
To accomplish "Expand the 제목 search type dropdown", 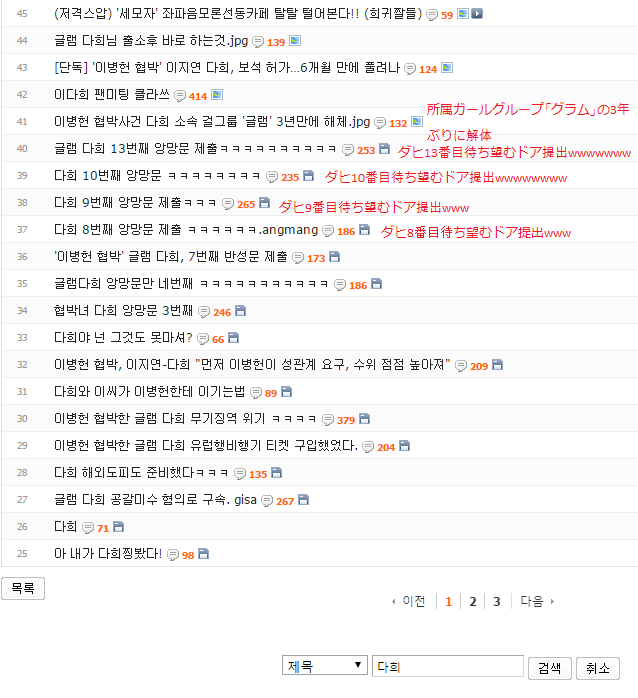I will click(325, 667).
